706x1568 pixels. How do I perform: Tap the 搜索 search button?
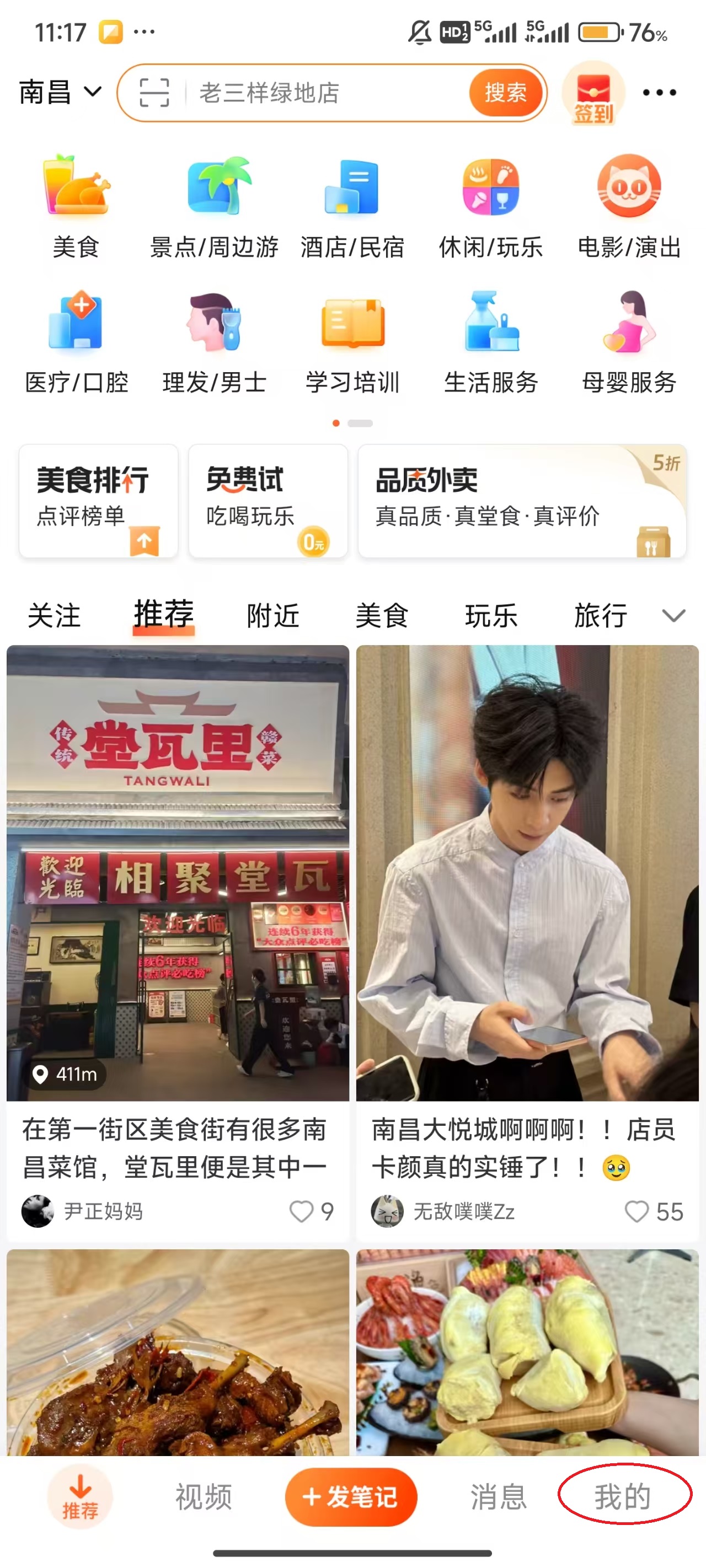point(506,93)
